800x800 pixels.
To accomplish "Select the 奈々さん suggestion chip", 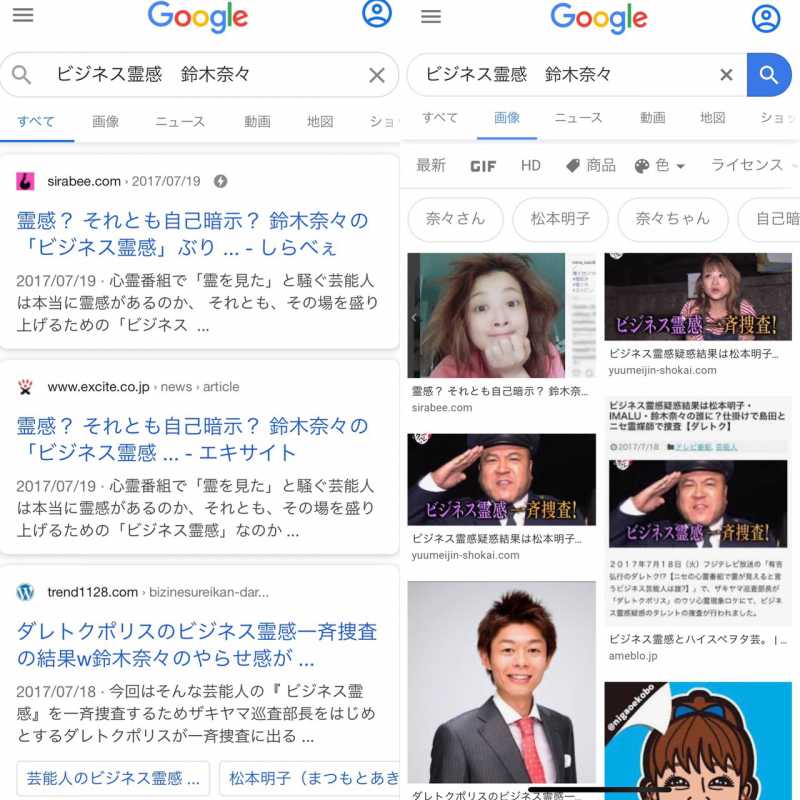I will [x=455, y=219].
